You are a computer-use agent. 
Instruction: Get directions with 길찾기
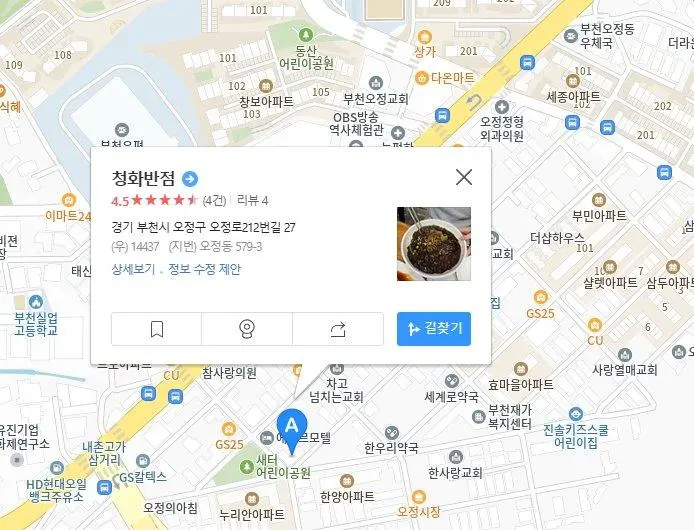pyautogui.click(x=434, y=329)
